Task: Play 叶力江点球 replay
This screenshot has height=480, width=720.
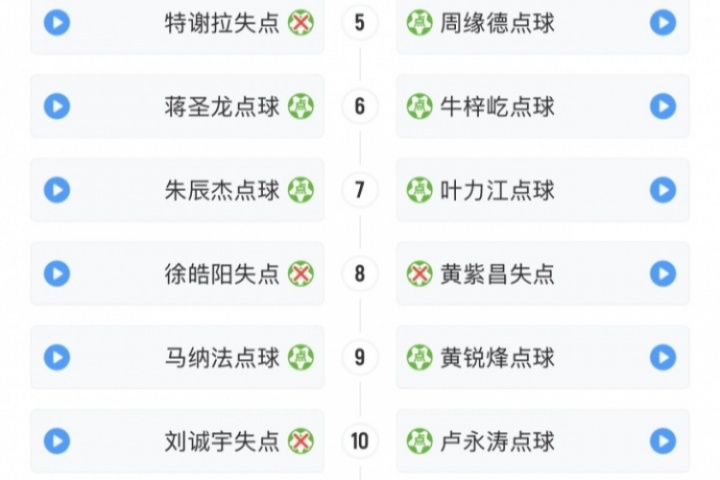Action: pos(662,190)
